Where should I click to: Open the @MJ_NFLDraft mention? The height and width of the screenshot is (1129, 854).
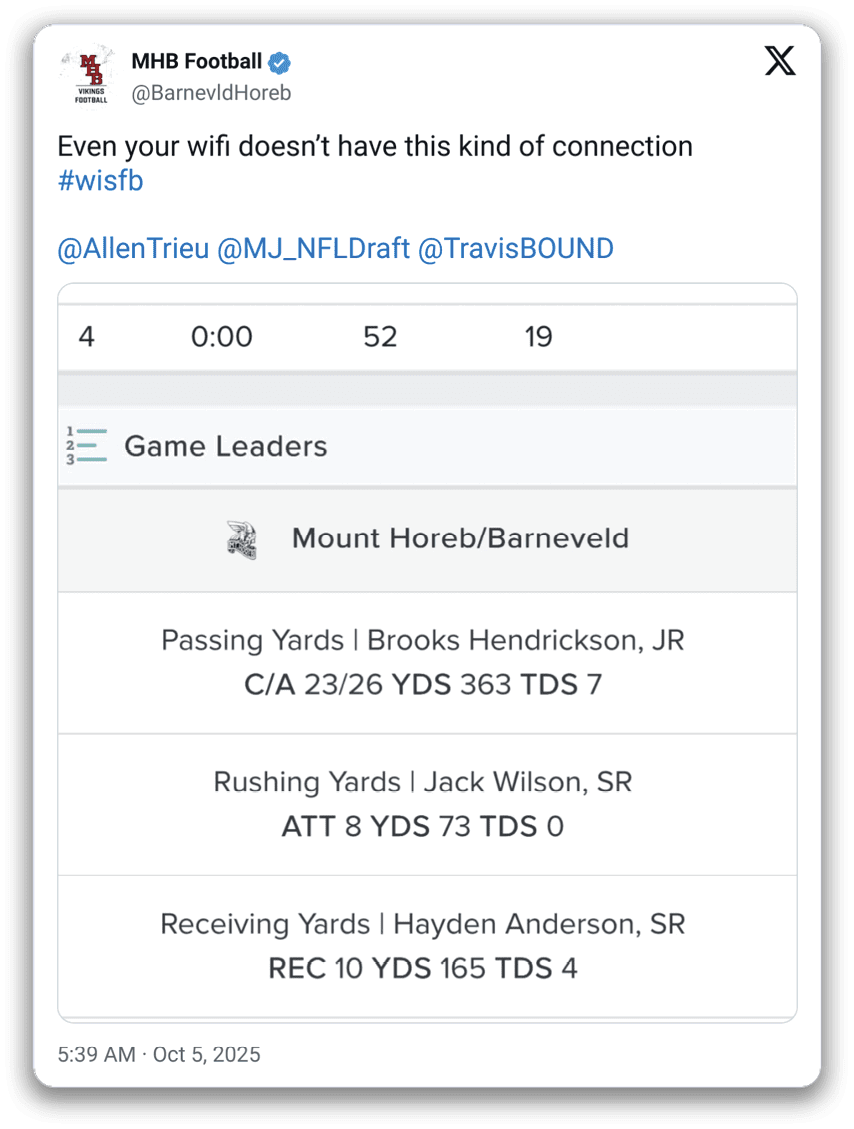(x=313, y=249)
